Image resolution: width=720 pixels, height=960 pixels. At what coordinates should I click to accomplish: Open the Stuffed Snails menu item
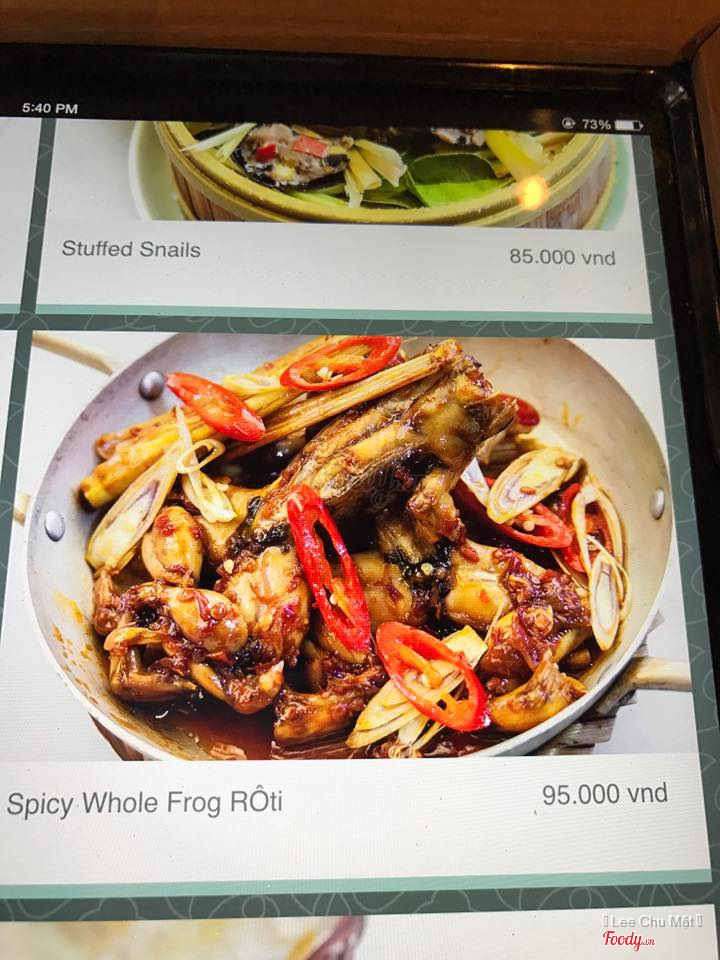pos(131,249)
